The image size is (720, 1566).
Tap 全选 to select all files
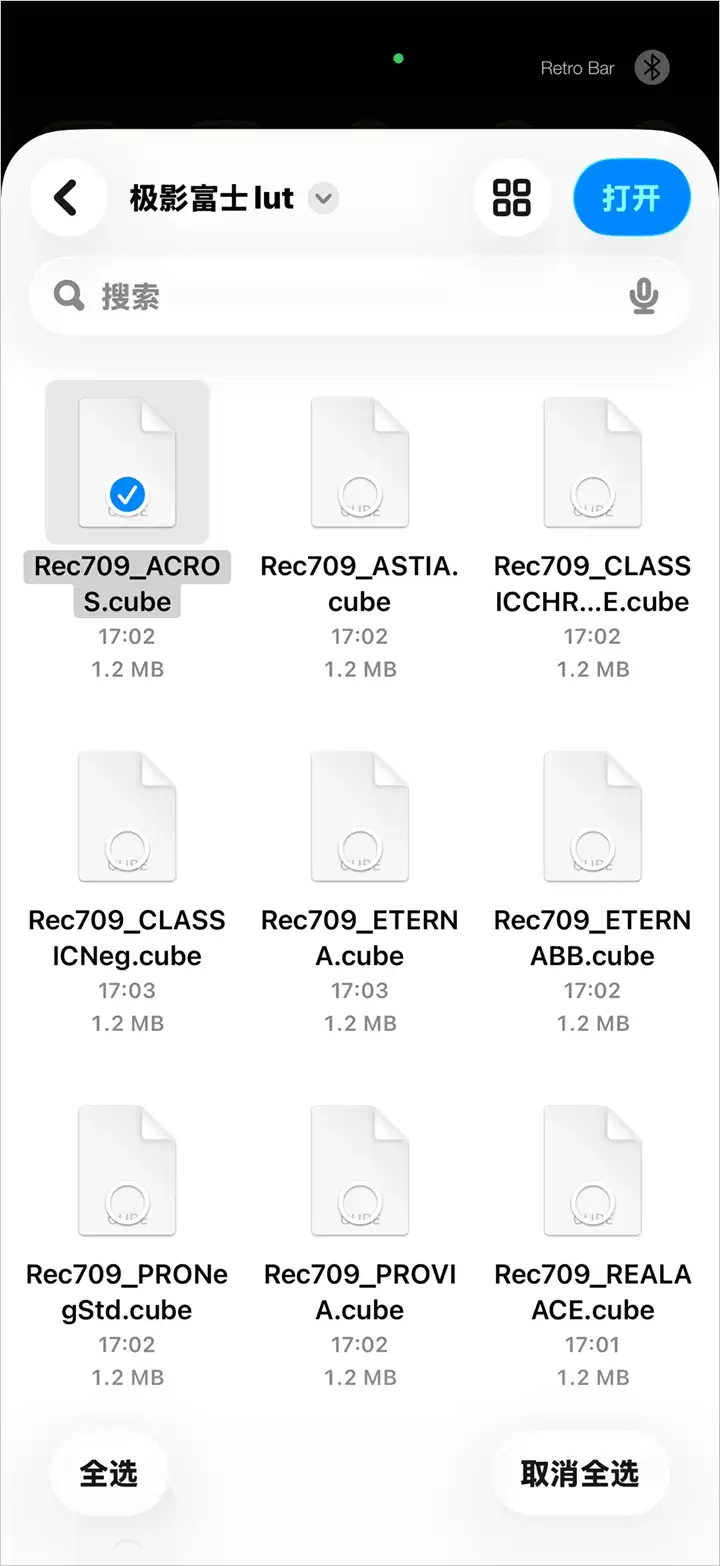coord(109,1473)
